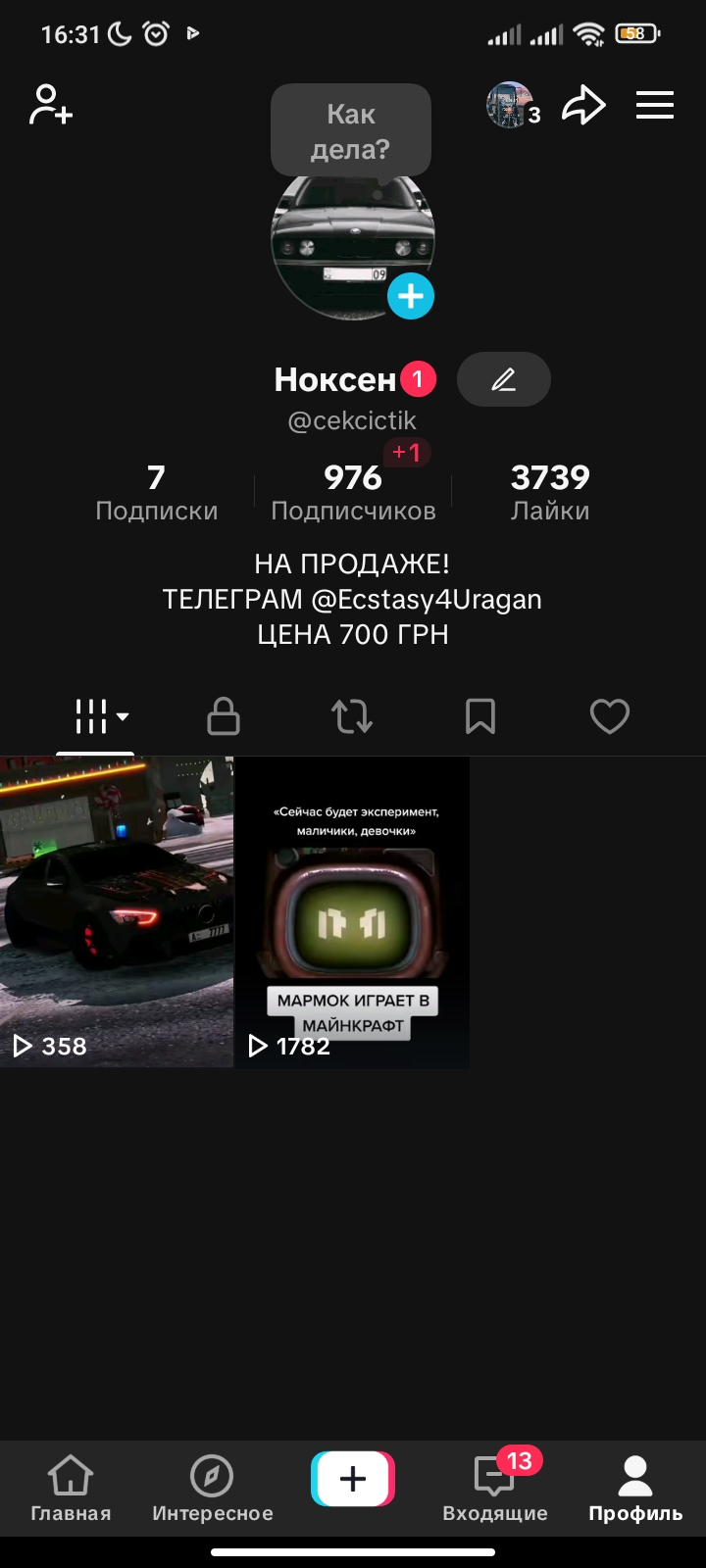Open the add friends icon
Image resolution: width=706 pixels, height=1568 pixels.
coord(51,105)
